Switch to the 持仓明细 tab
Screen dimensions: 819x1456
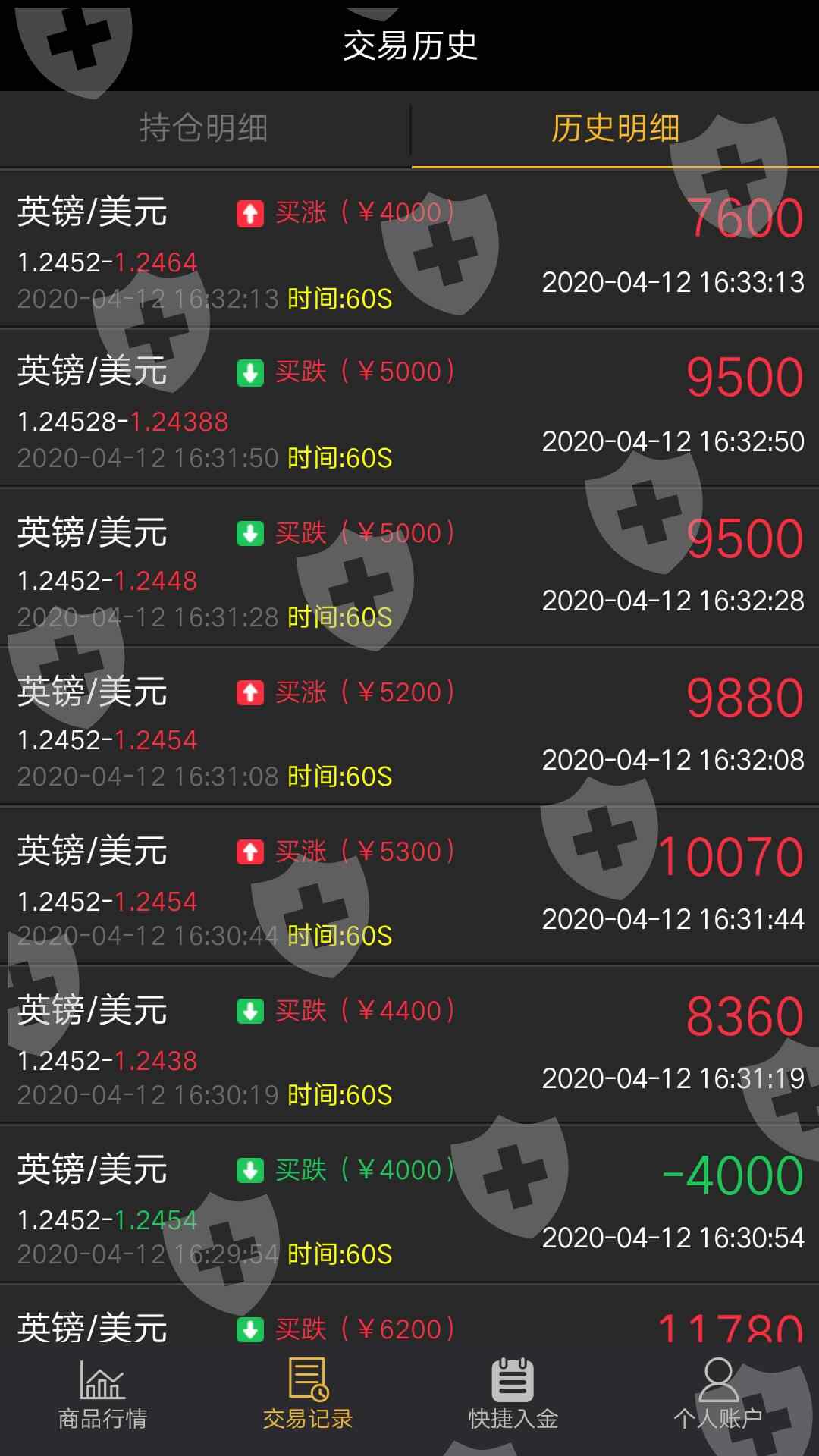pyautogui.click(x=203, y=128)
